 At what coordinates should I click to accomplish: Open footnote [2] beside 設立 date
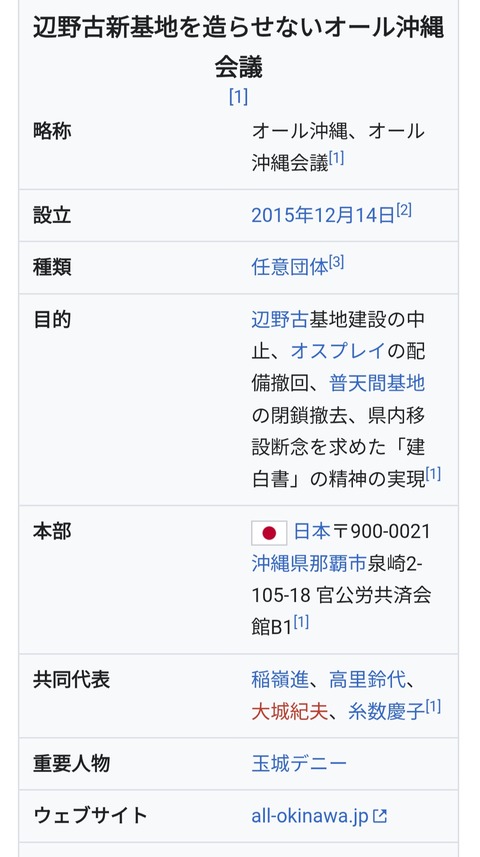point(404,210)
